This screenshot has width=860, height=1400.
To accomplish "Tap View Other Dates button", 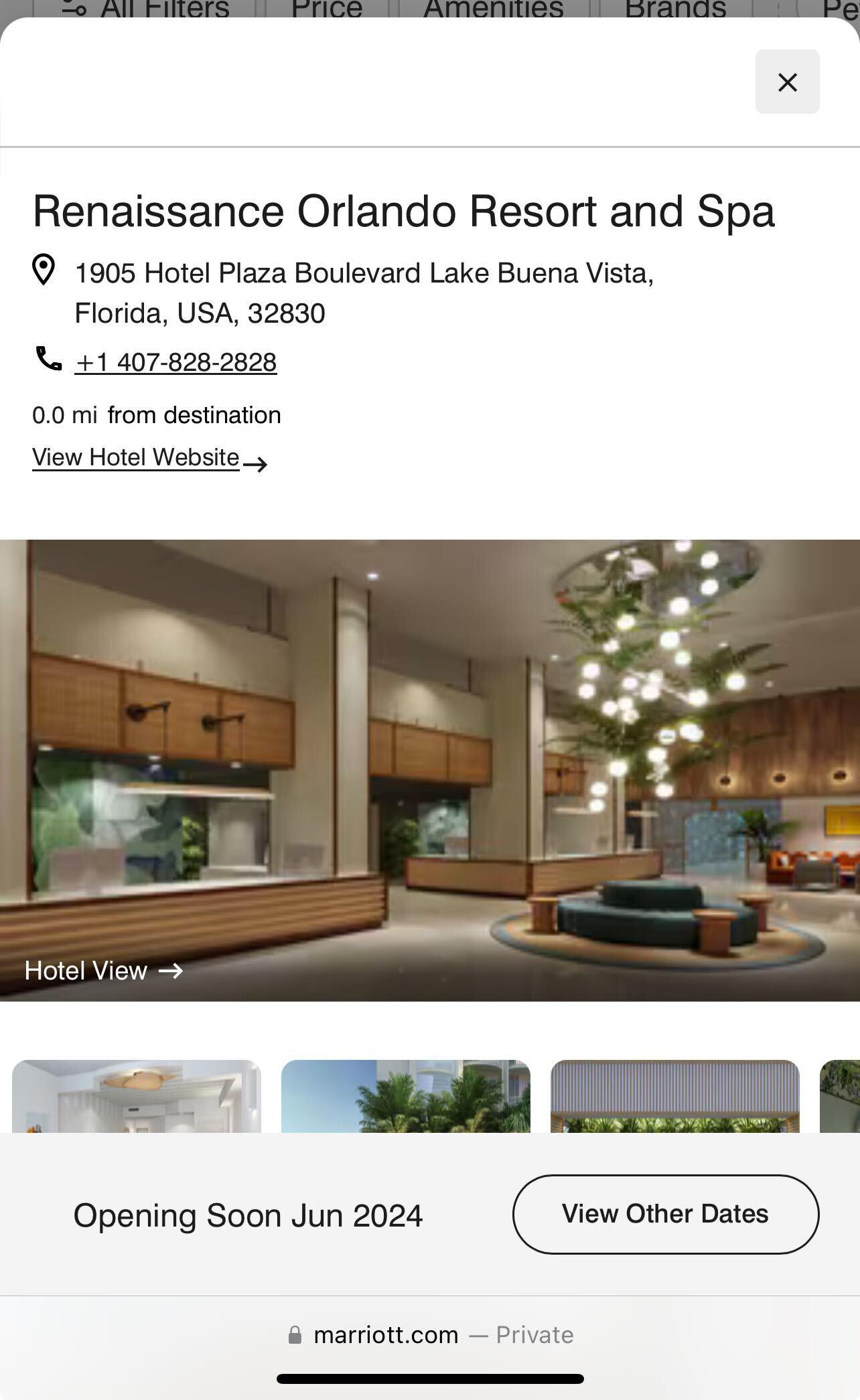I will 665,1214.
